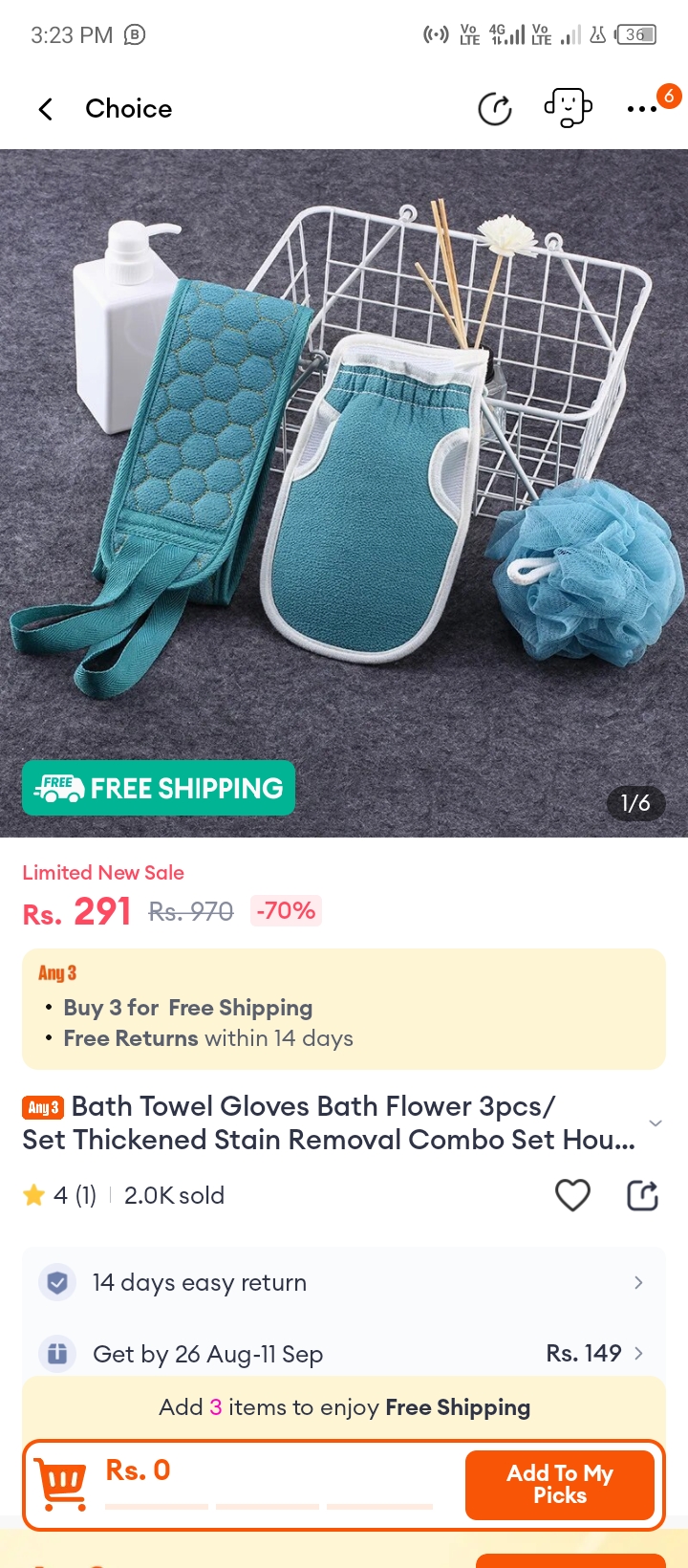Viewport: 688px width, 1568px height.
Task: Open the circular arrow icon in toolbar
Action: (x=495, y=109)
